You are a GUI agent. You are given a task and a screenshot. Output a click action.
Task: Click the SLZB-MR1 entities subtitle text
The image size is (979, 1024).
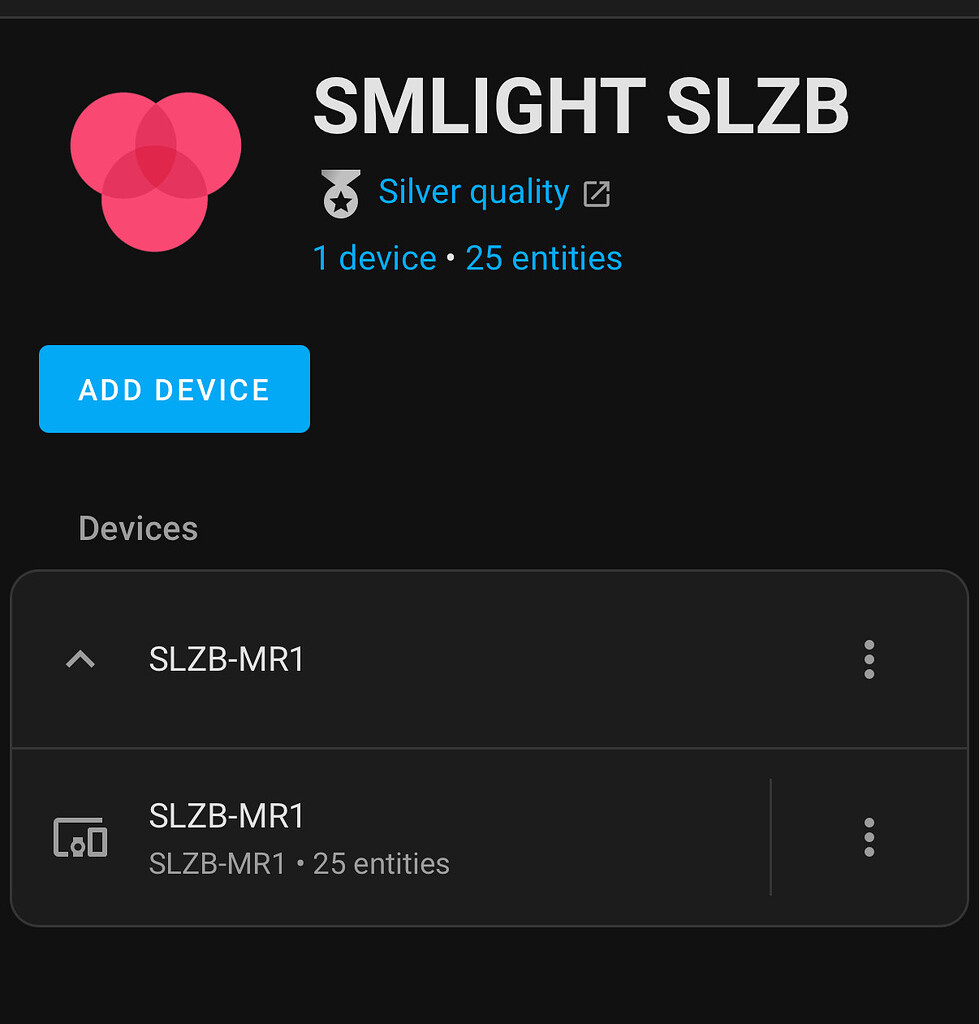tap(299, 864)
